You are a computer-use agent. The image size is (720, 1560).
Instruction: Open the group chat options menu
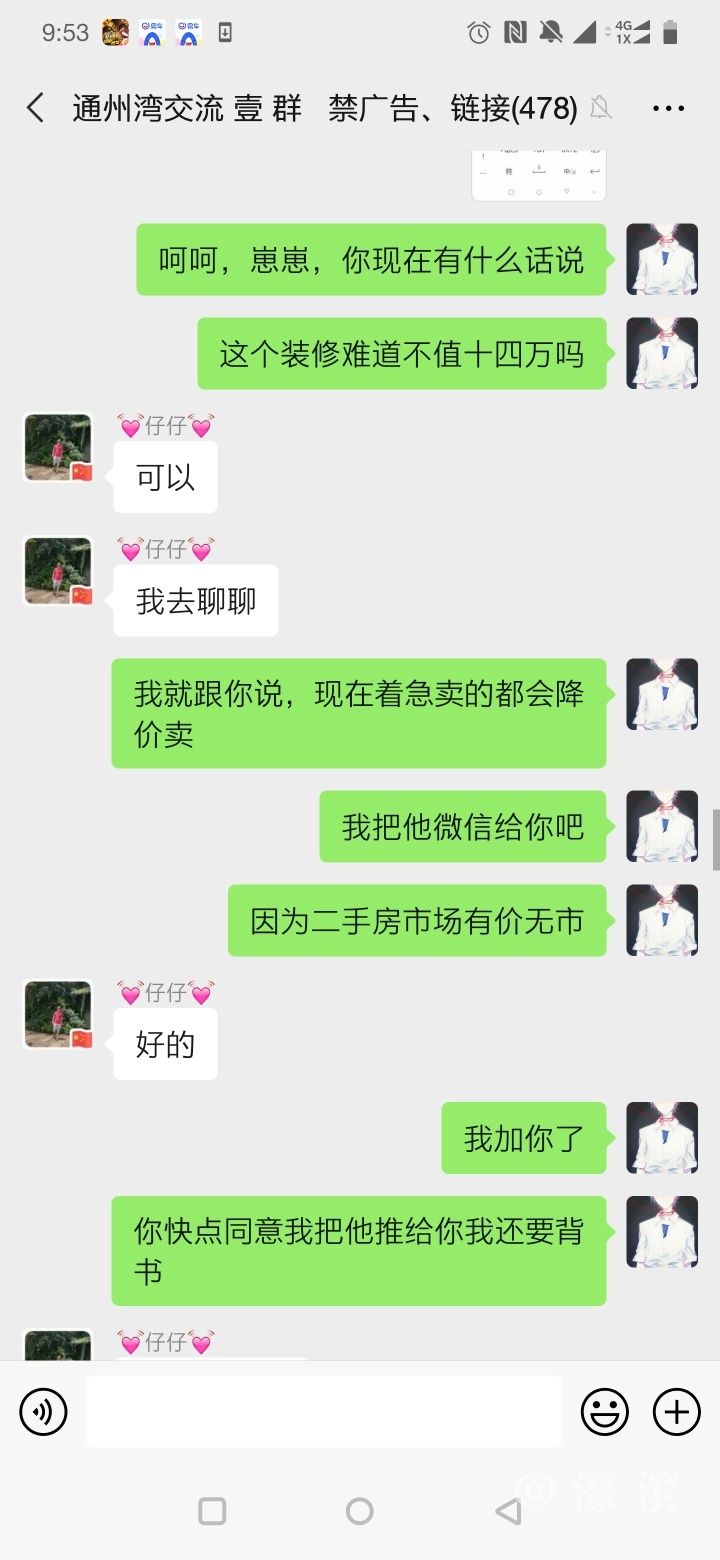[x=668, y=108]
